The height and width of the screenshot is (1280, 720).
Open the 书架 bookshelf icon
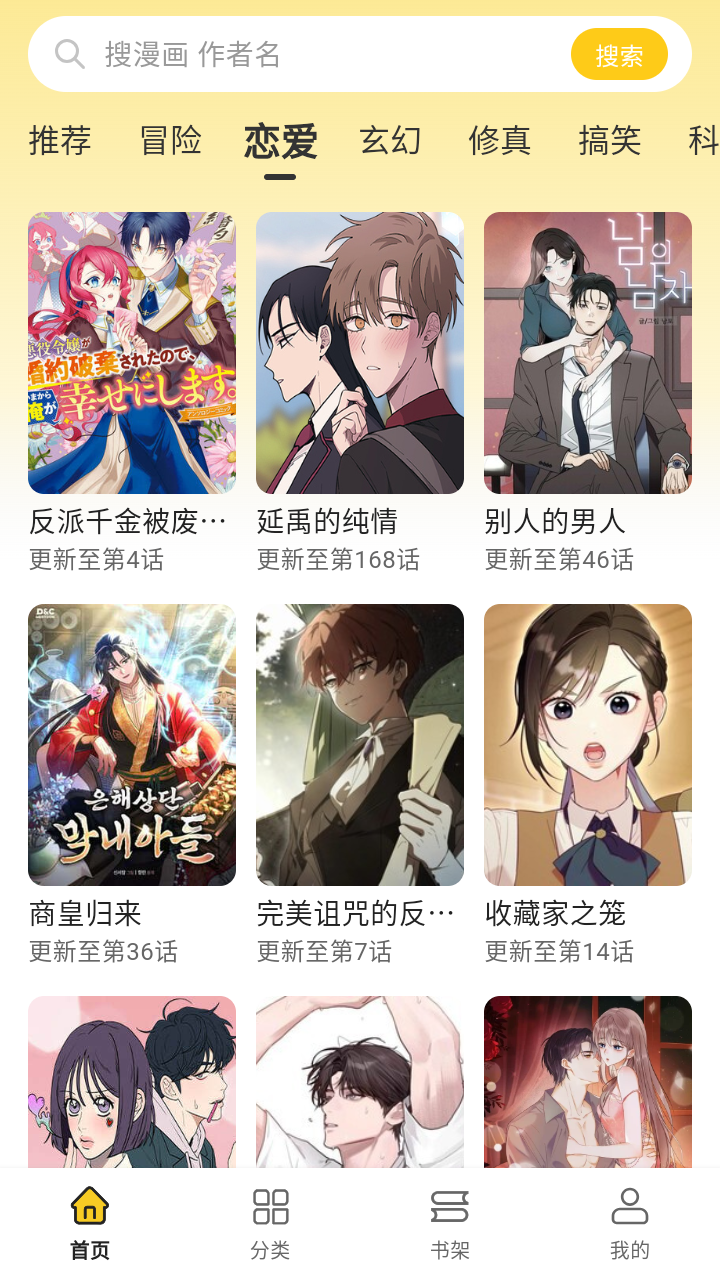point(449,1209)
